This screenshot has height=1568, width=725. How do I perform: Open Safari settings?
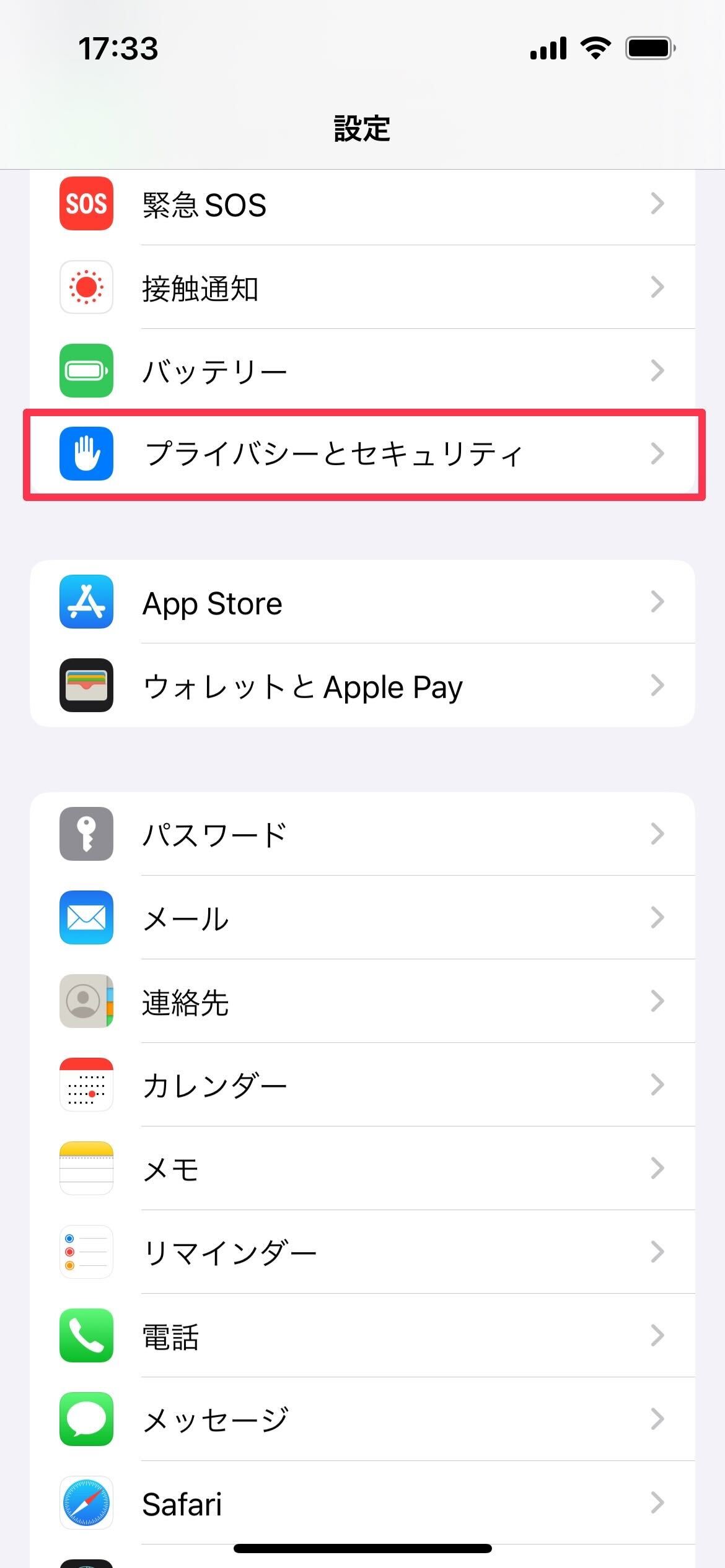tap(362, 1503)
